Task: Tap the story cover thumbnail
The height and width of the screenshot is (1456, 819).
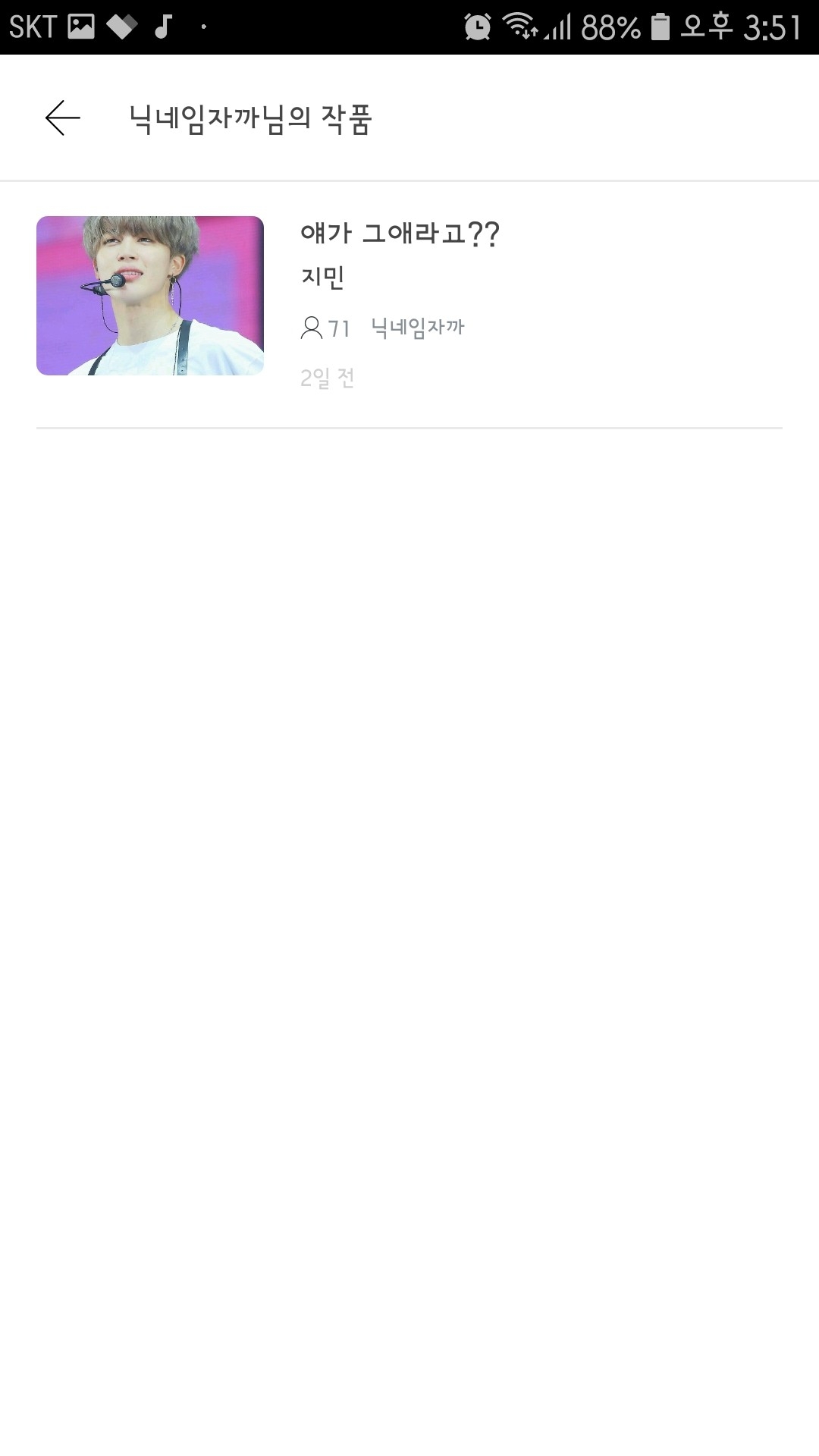Action: click(x=150, y=296)
